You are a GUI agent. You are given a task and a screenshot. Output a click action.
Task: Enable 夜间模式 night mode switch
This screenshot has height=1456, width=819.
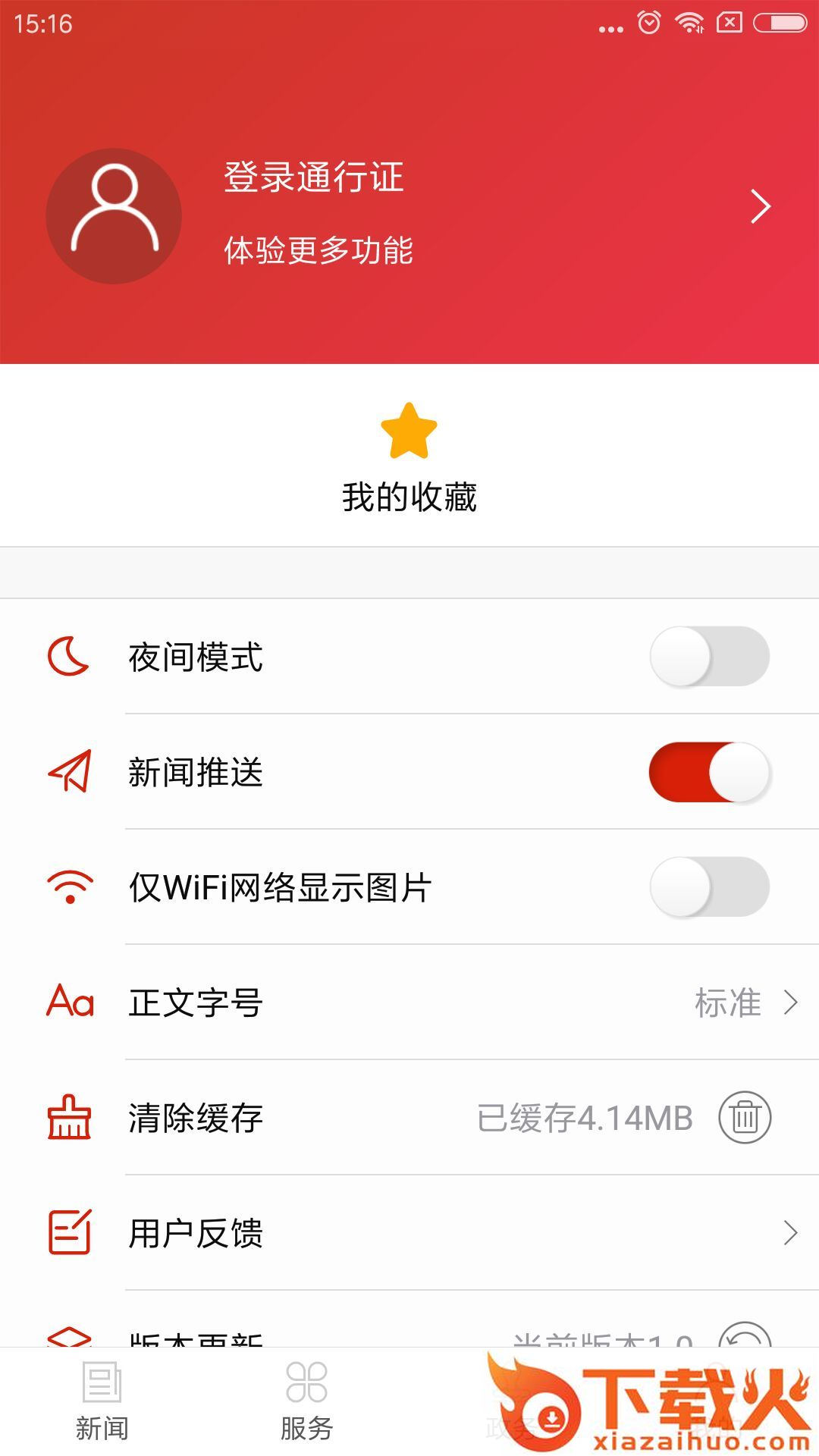pyautogui.click(x=709, y=656)
